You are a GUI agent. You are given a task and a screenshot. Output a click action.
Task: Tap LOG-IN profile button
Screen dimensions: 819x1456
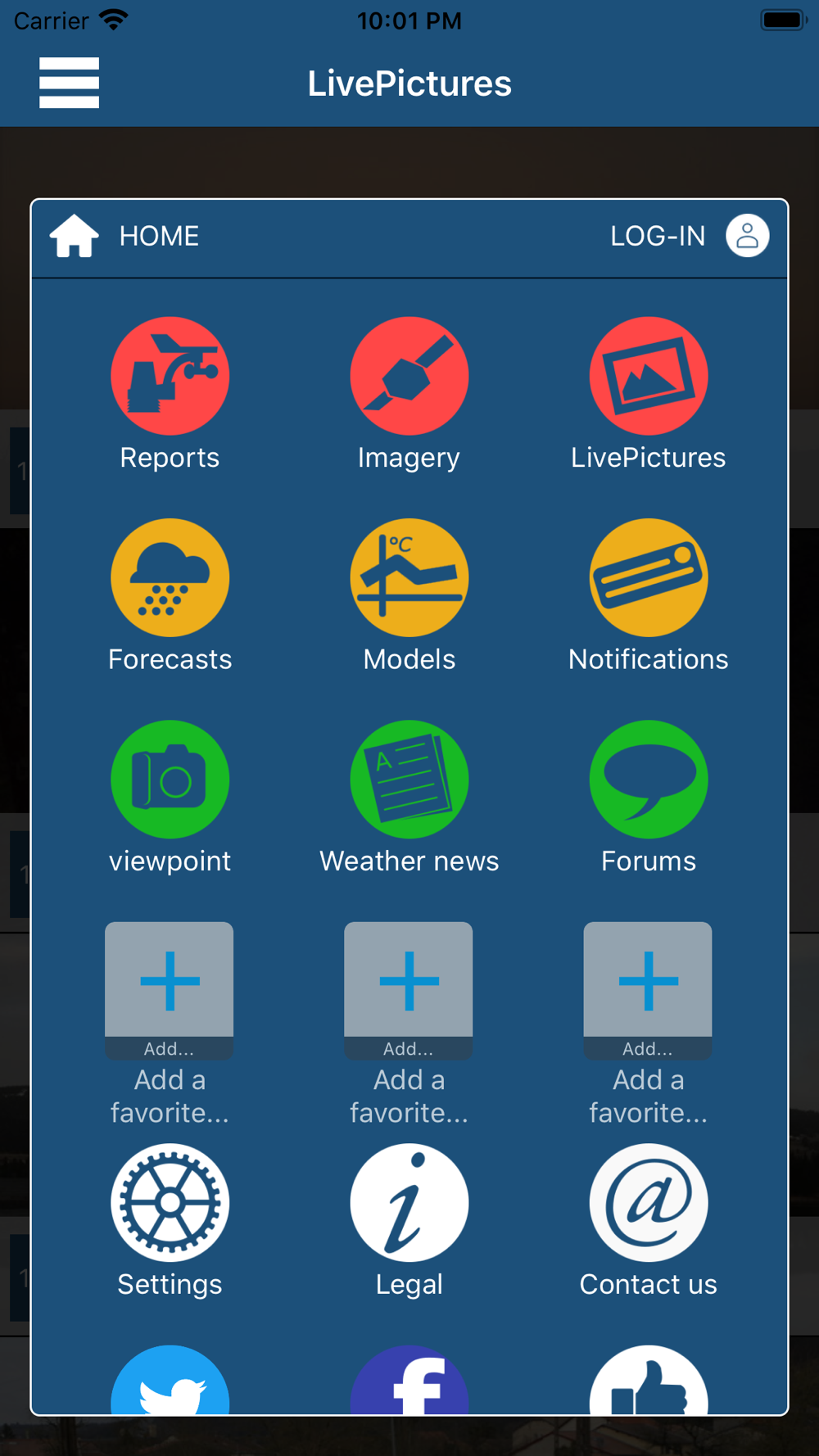point(690,236)
